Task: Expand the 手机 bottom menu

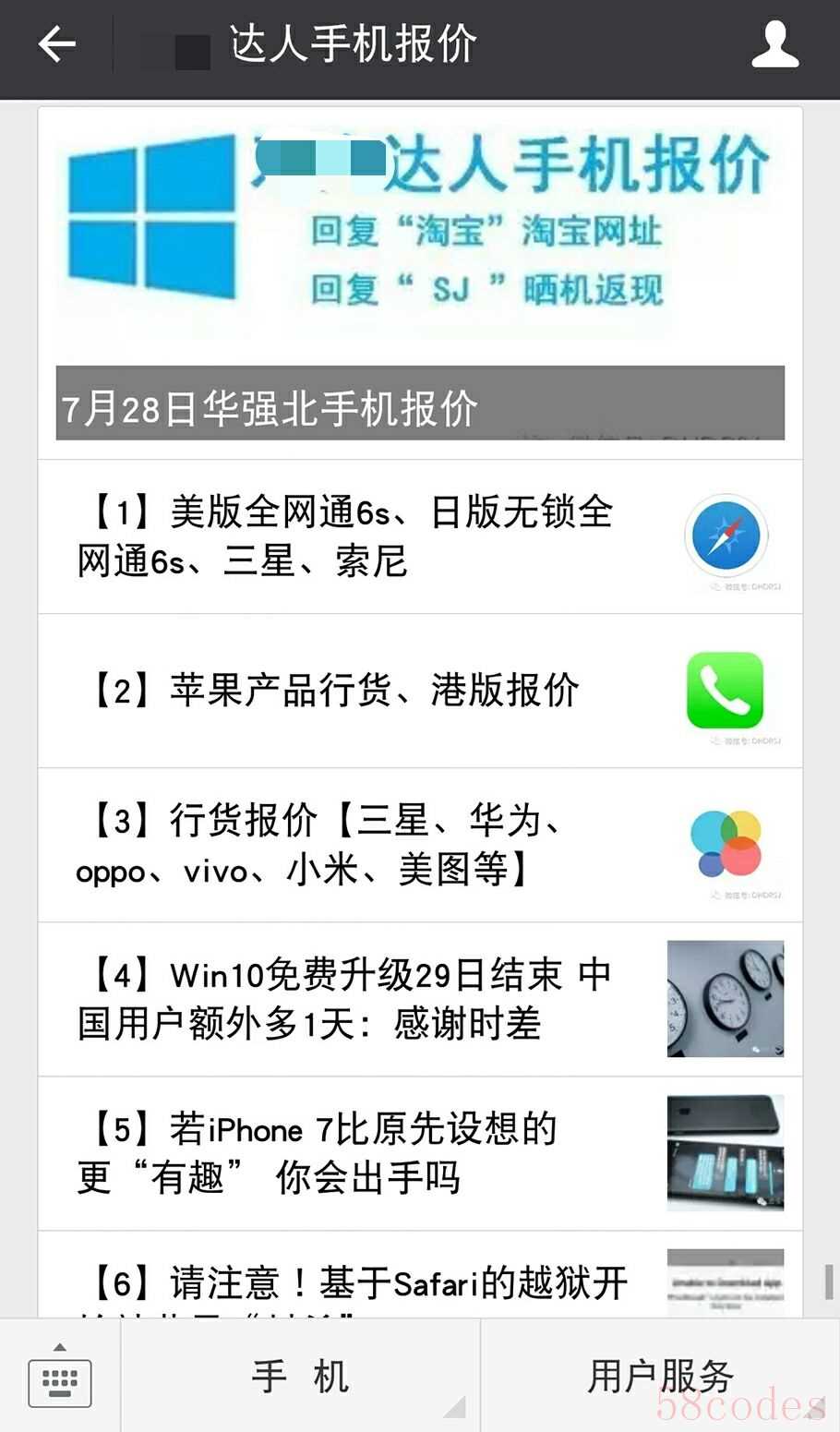Action: click(x=300, y=1378)
